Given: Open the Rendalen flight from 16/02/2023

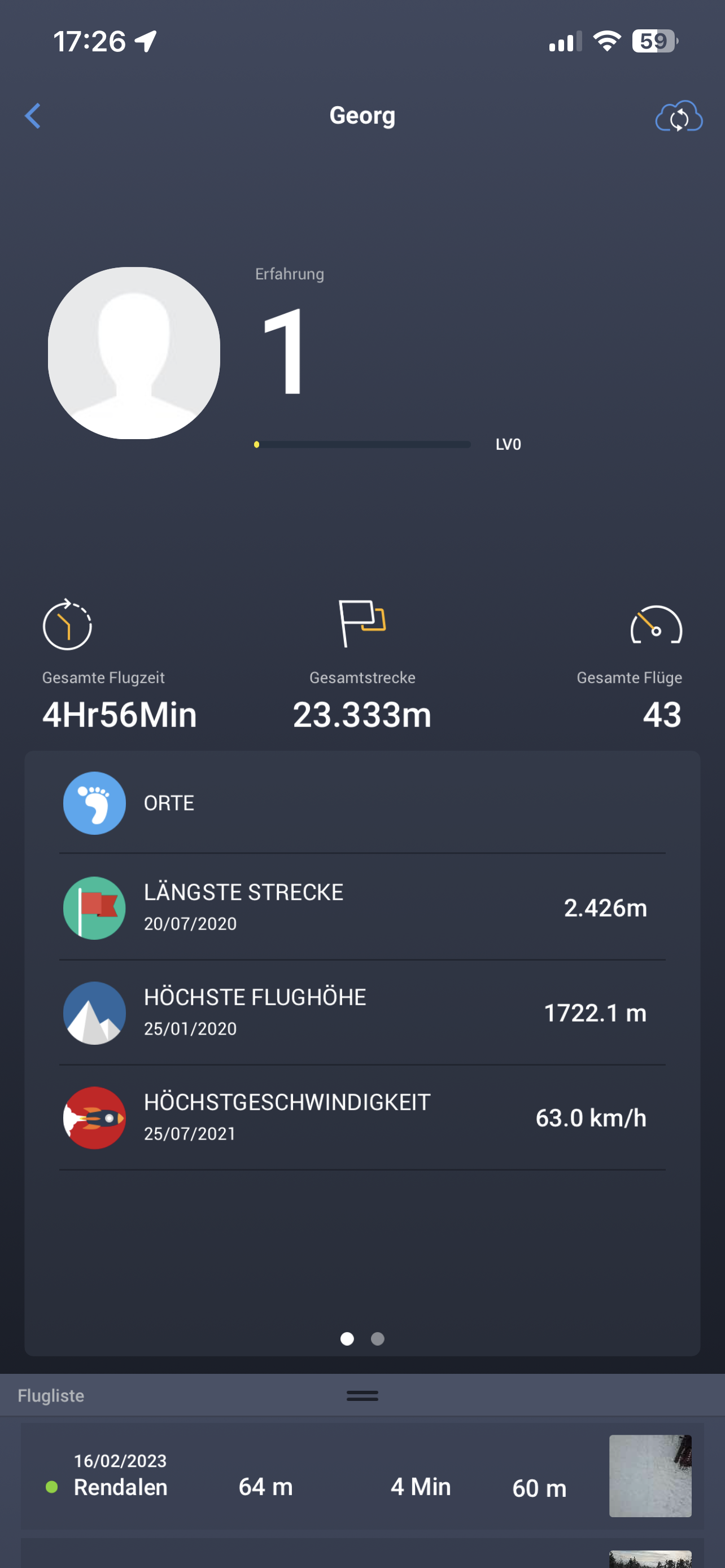Looking at the screenshot, I should tap(361, 1476).
